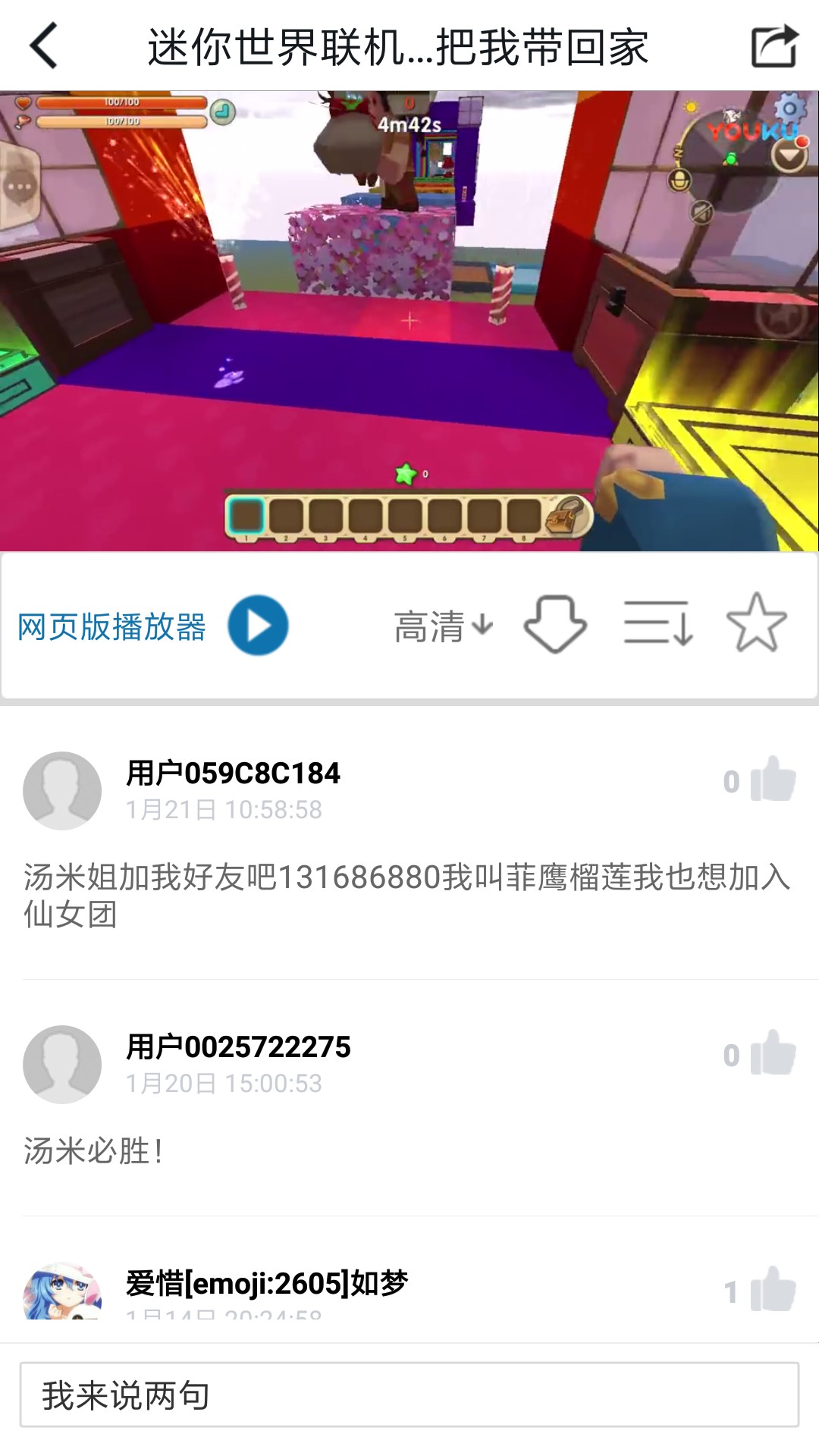The image size is (819, 1456).
Task: Like the comment by 爱惜如梦
Action: pyautogui.click(x=772, y=1289)
